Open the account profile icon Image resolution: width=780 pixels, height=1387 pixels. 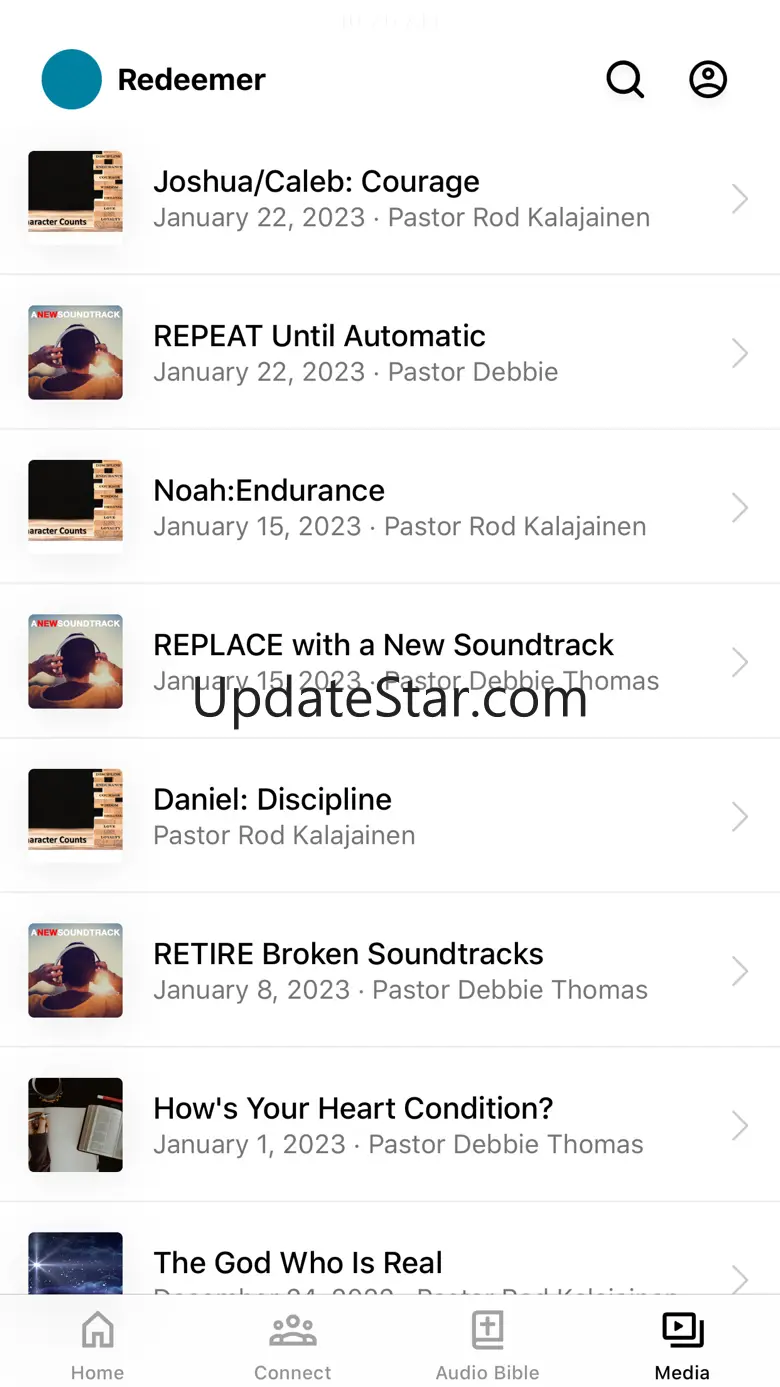click(708, 80)
